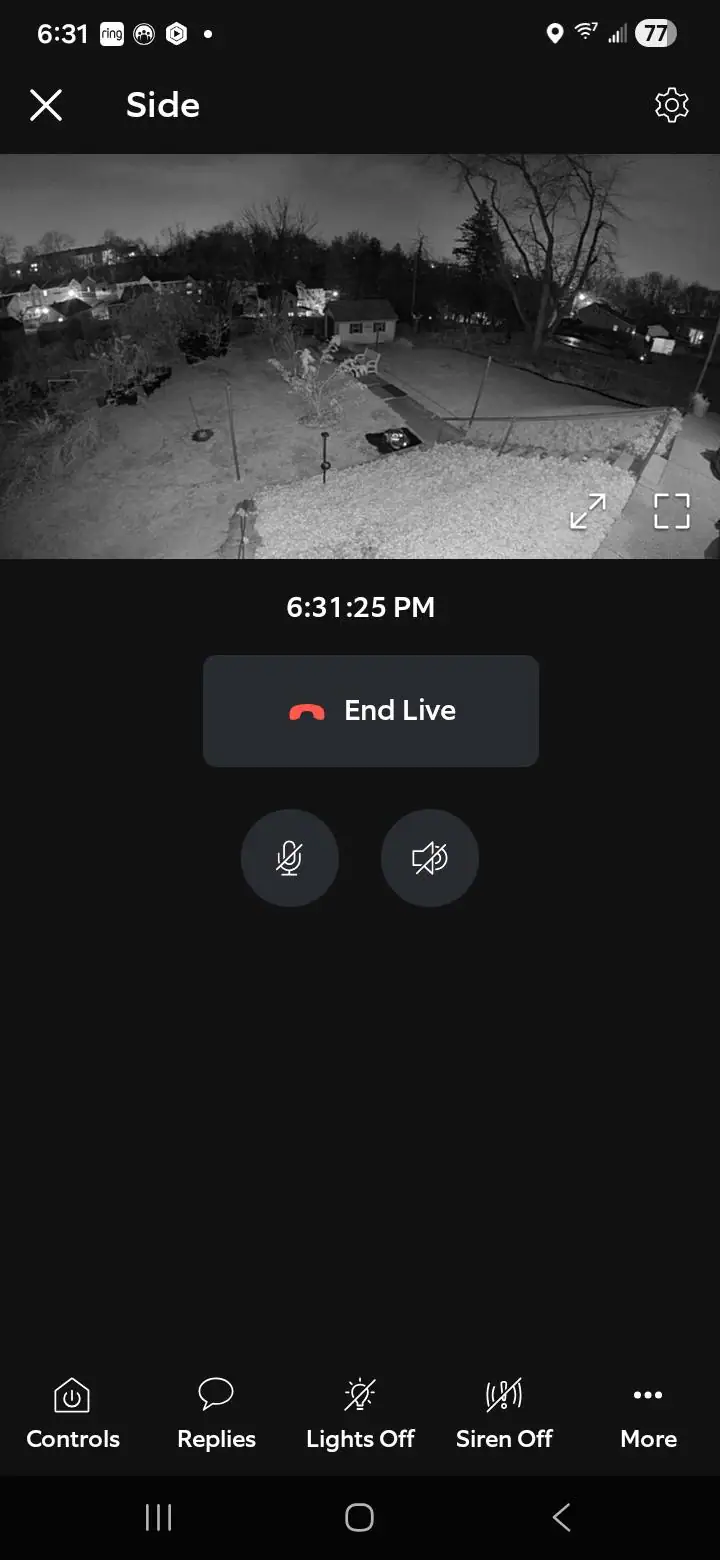Enter fullscreen video mode
Viewport: 720px width, 1560px height.
672,511
